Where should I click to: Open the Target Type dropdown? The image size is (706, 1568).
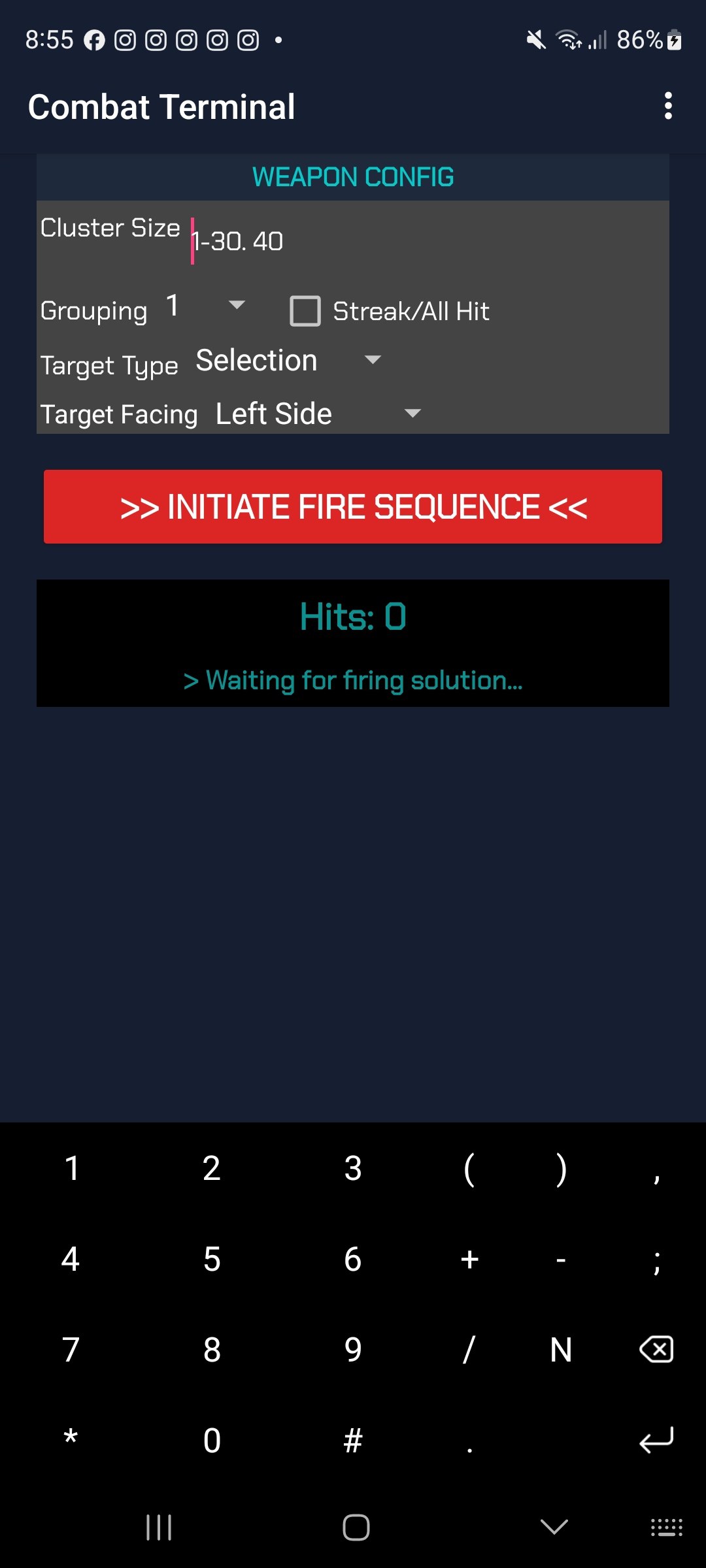click(x=288, y=361)
